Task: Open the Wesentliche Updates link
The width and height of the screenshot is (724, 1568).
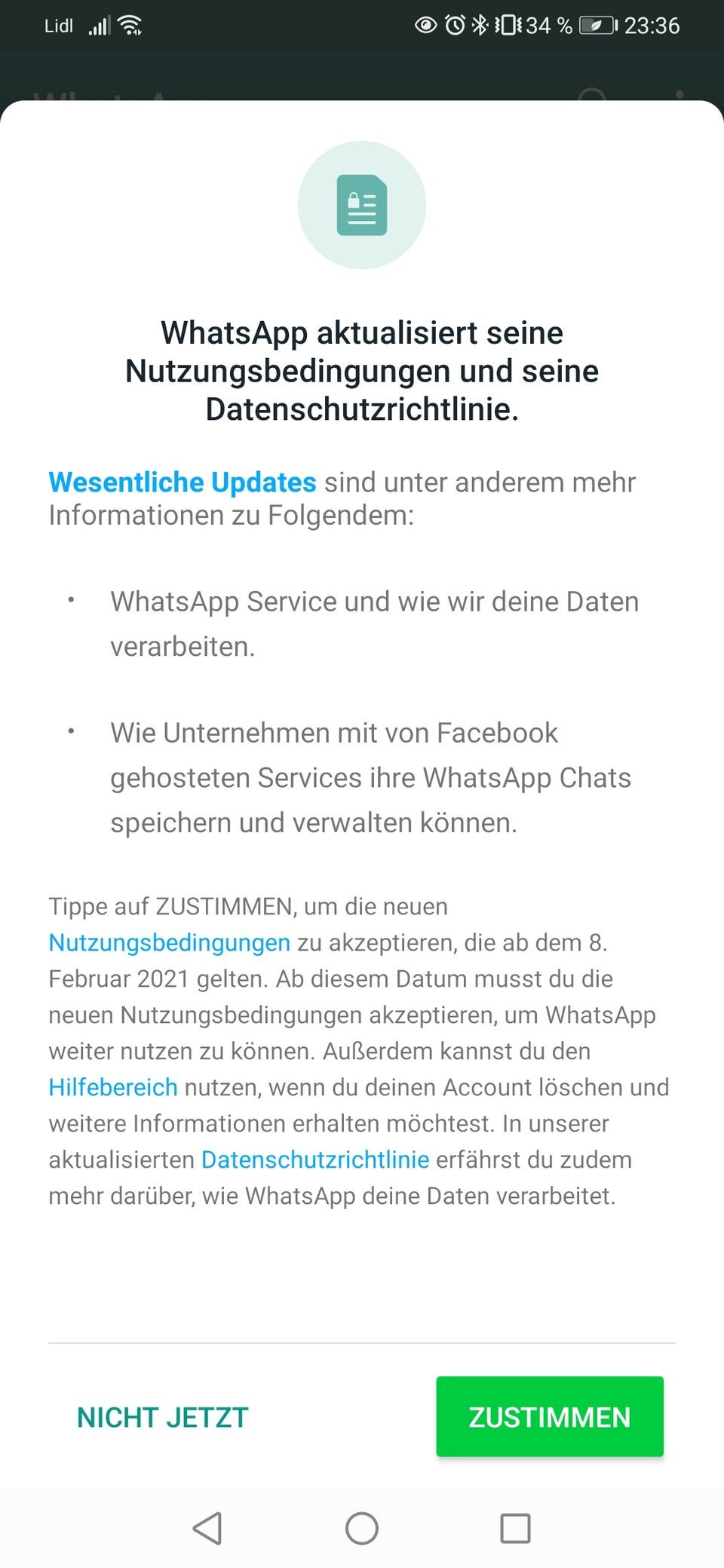Action: [180, 482]
